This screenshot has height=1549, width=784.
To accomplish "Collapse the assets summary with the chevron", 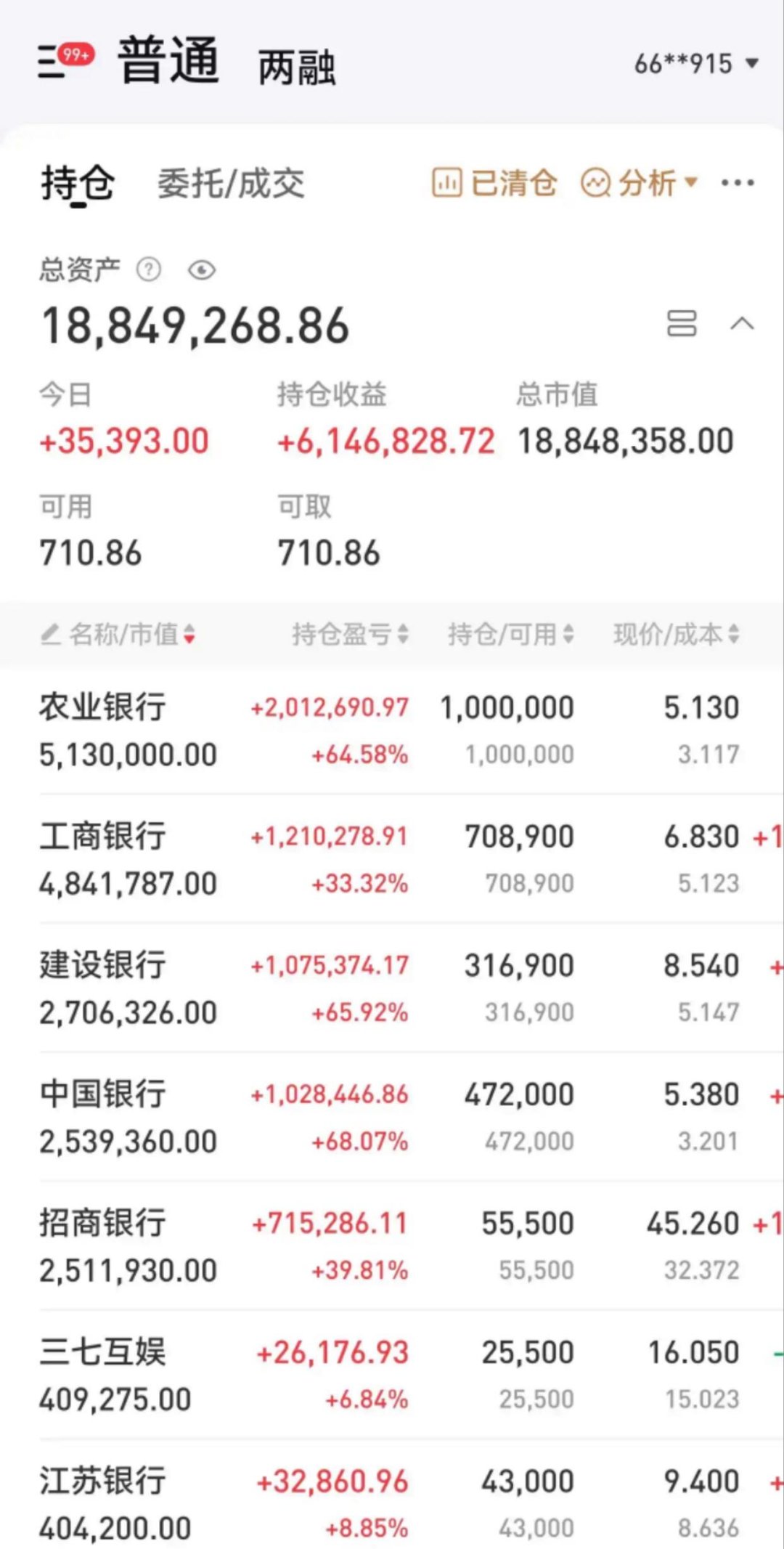I will pyautogui.click(x=742, y=322).
